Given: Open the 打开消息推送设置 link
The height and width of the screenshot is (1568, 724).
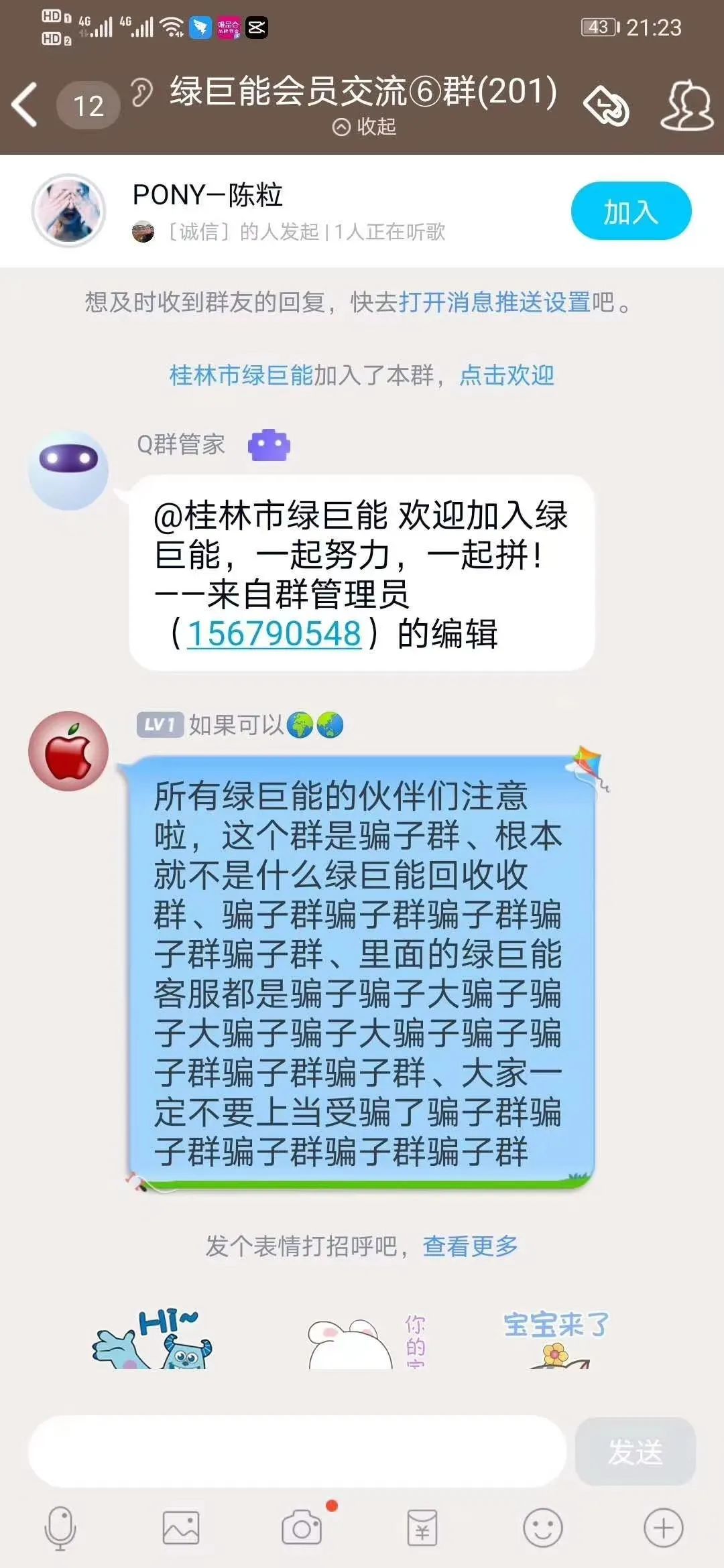Looking at the screenshot, I should (x=494, y=302).
